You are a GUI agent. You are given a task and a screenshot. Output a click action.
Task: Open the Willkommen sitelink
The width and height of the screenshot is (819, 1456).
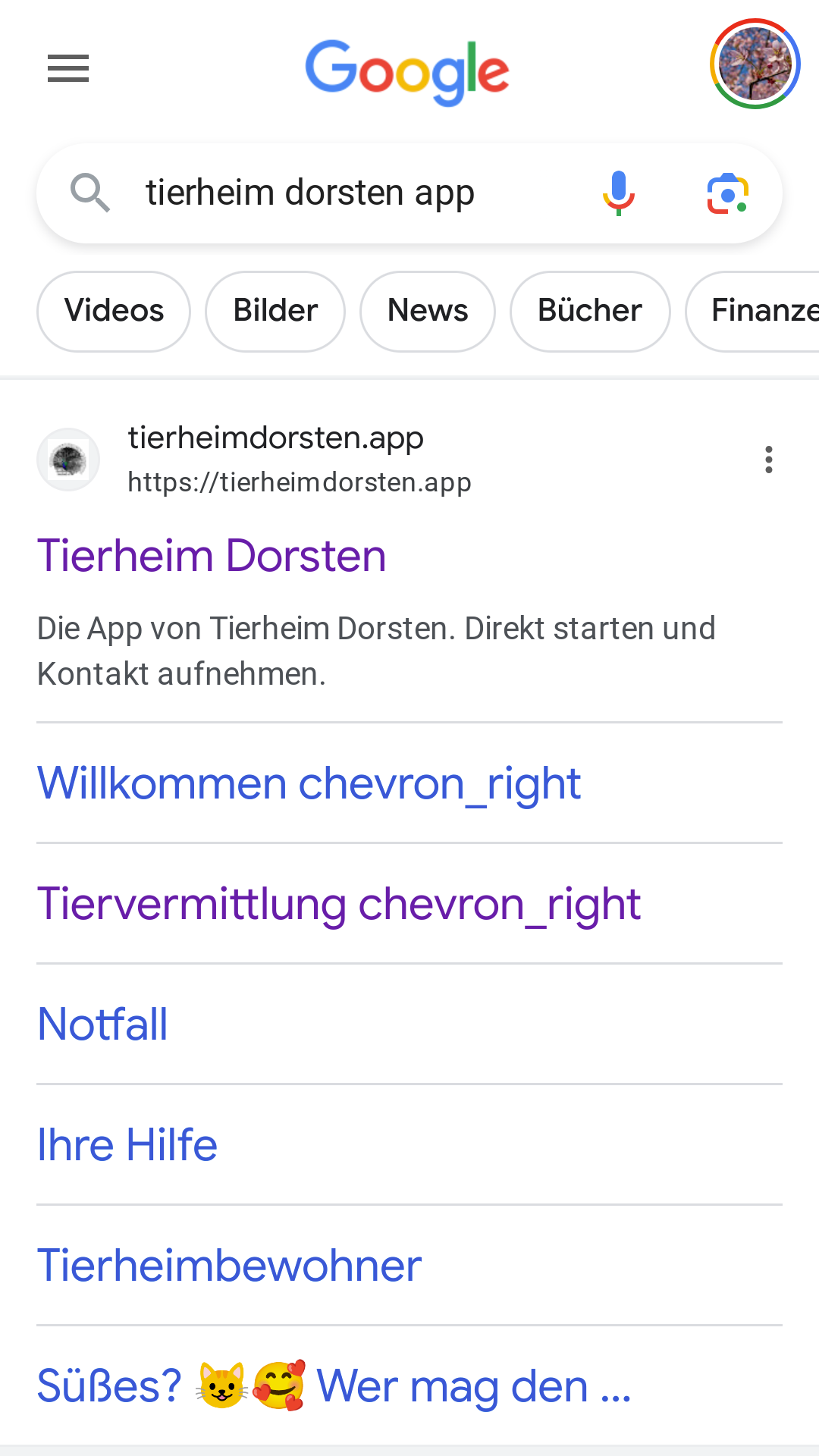click(x=309, y=783)
